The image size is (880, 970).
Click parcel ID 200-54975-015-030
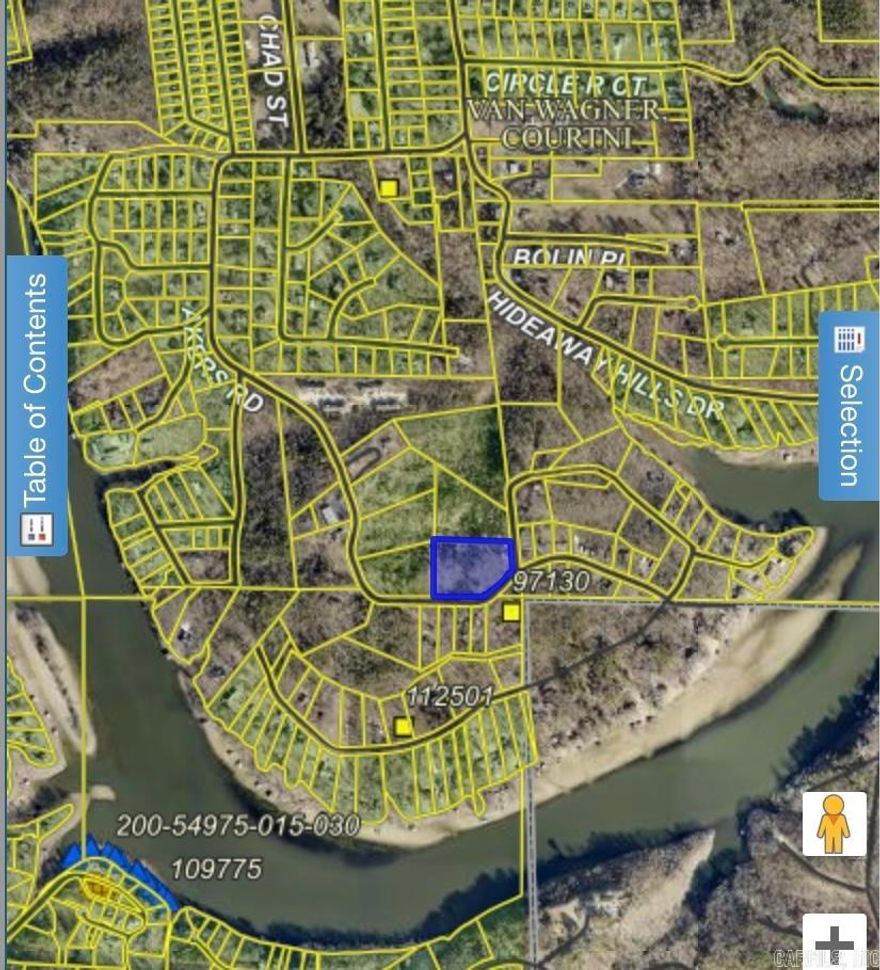239,828
